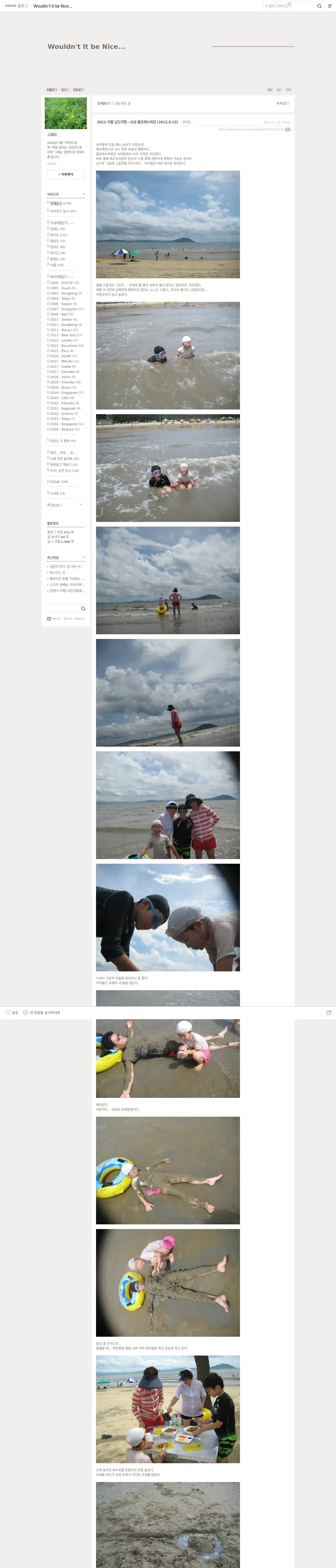Open the 2018 - Kyoto category
The height and width of the screenshot is (1568, 336).
pos(60,387)
